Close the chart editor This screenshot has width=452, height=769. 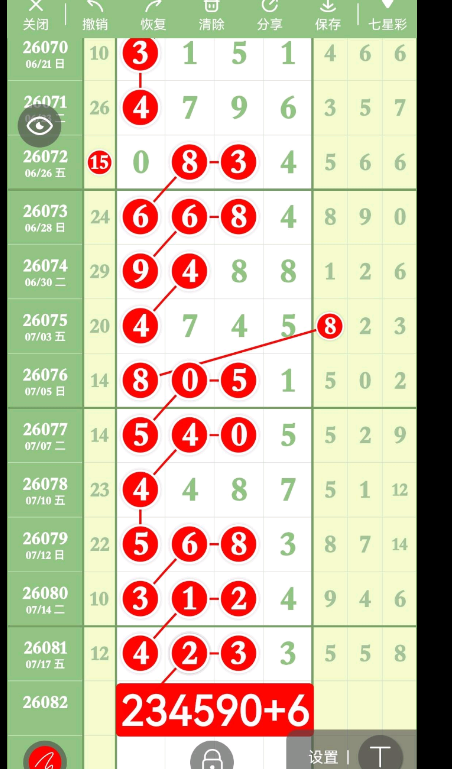pos(35,15)
